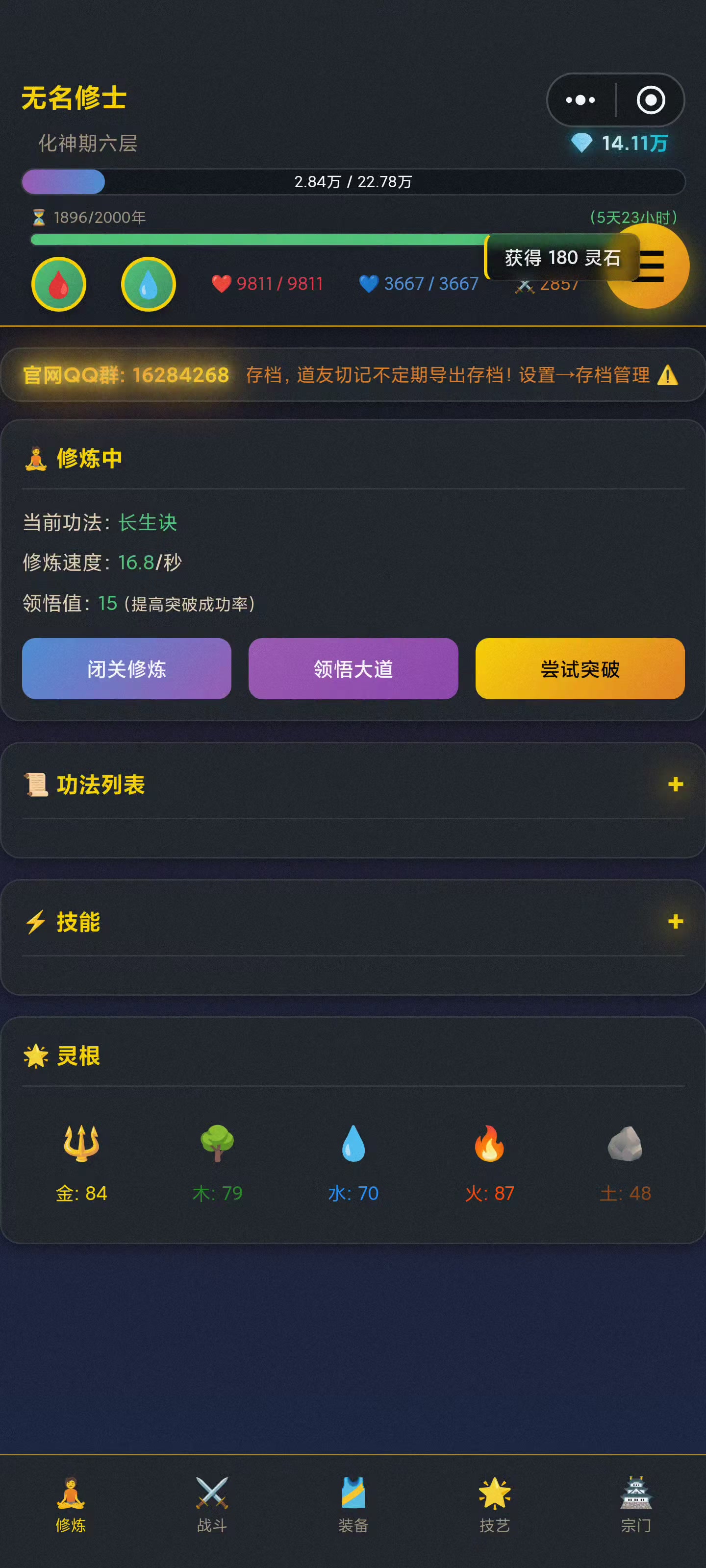Expand the 功法列表 section
Viewport: 706px width, 1568px height.
click(x=675, y=784)
